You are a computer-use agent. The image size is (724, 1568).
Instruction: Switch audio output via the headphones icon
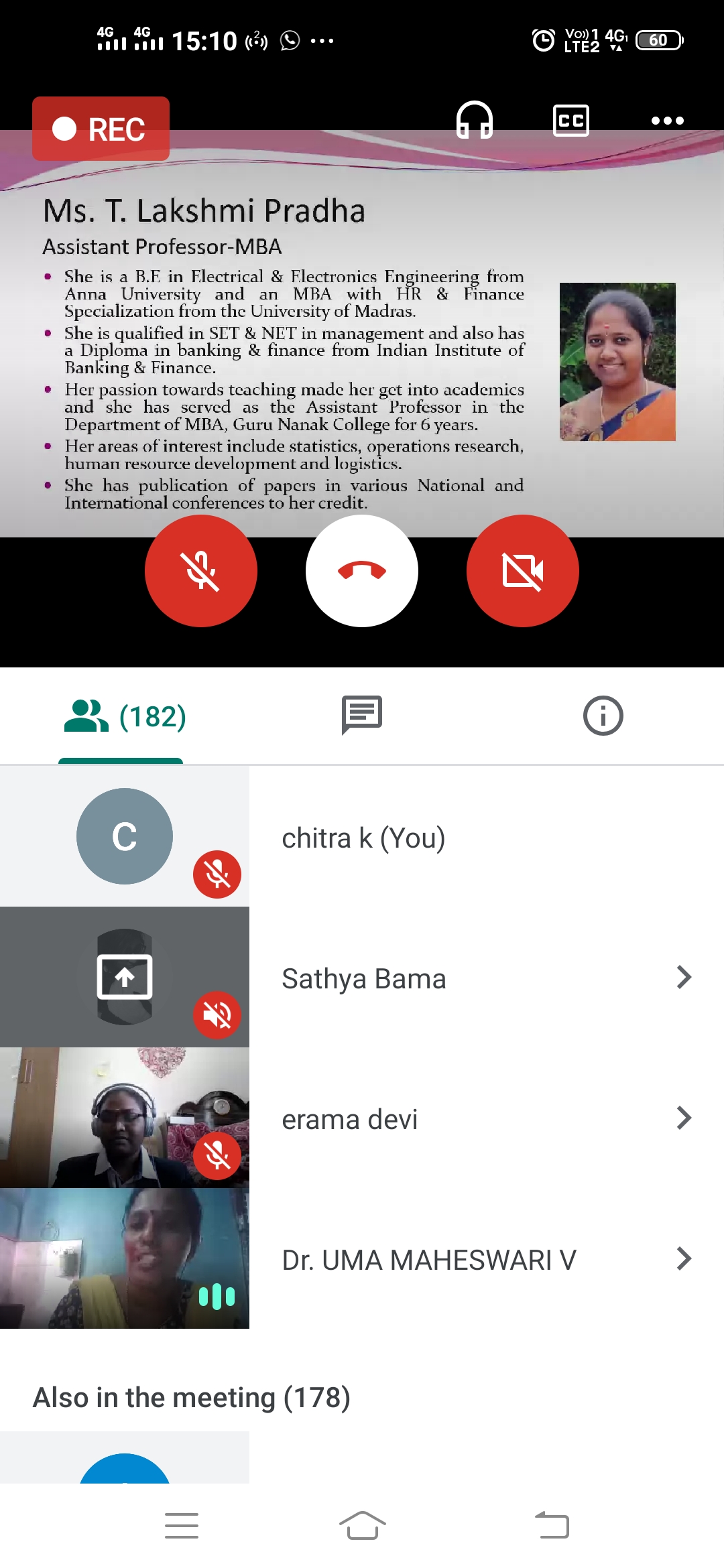(x=475, y=121)
